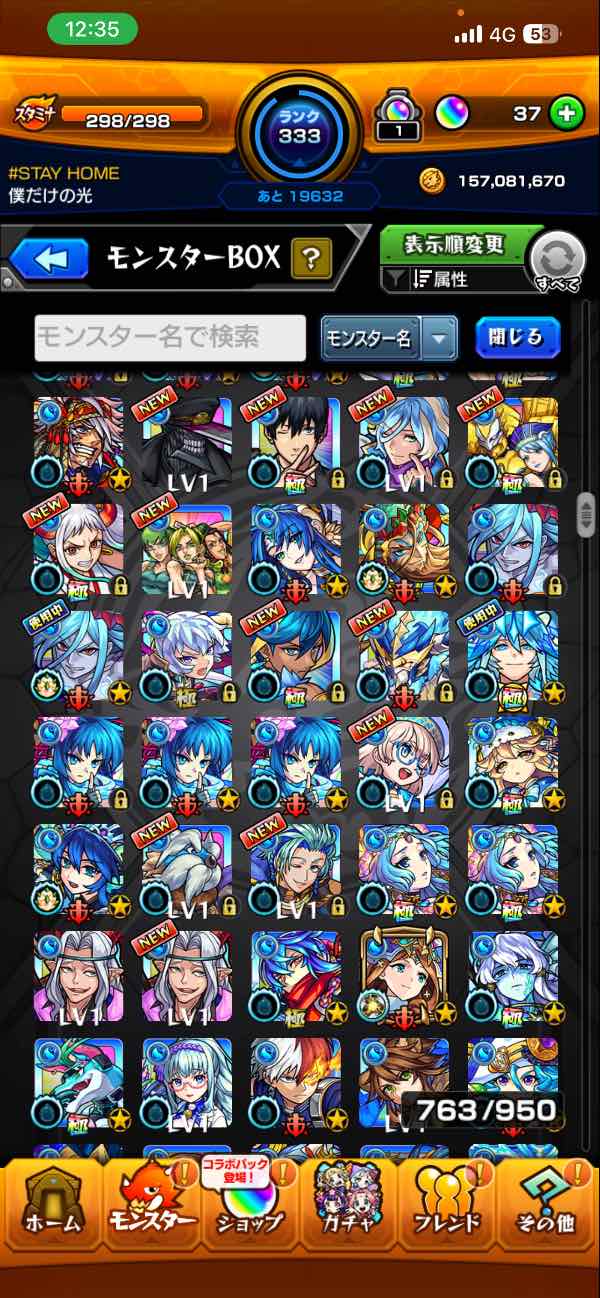Viewport: 600px width, 1298px height.
Task: Expand the モンスター名 dropdown
Action: pyautogui.click(x=438, y=338)
